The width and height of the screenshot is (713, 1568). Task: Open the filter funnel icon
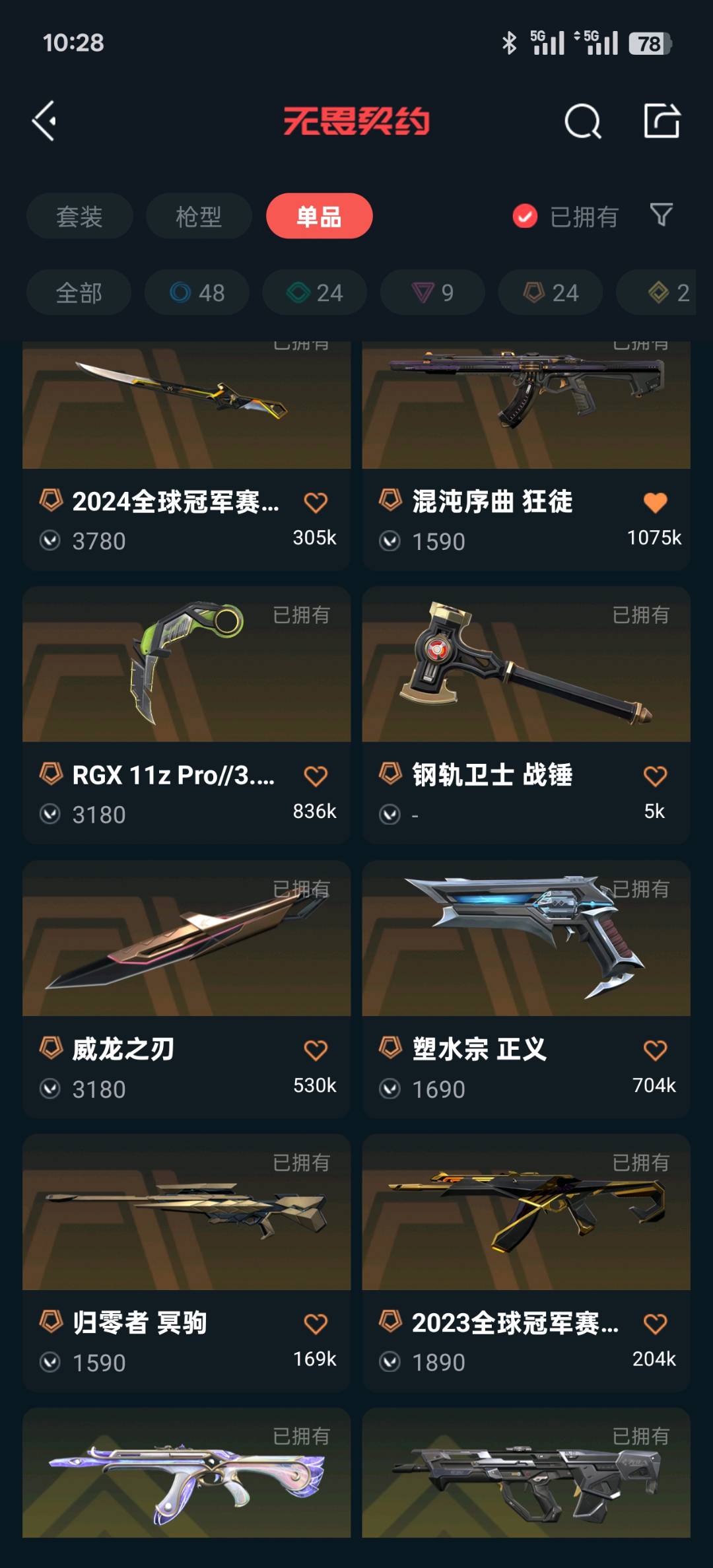click(x=661, y=215)
